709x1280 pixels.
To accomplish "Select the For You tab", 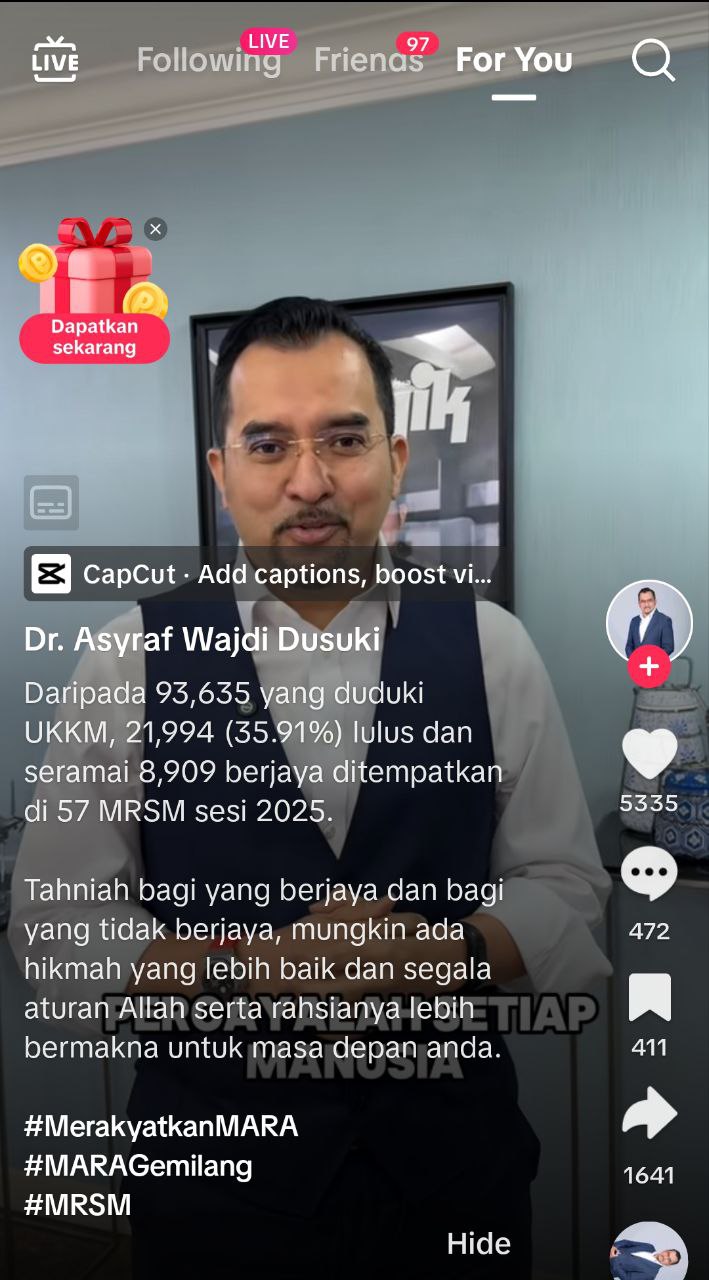I will point(514,61).
